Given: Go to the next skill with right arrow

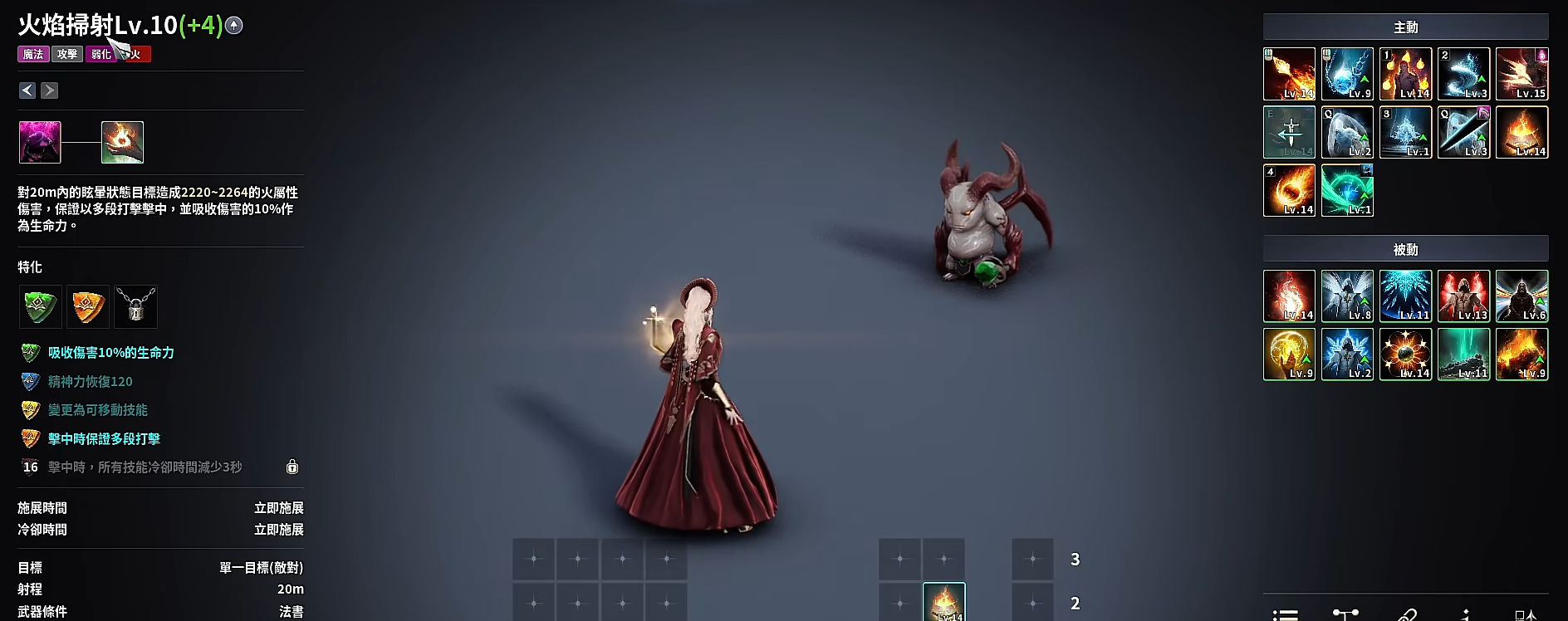Looking at the screenshot, I should point(50,90).
